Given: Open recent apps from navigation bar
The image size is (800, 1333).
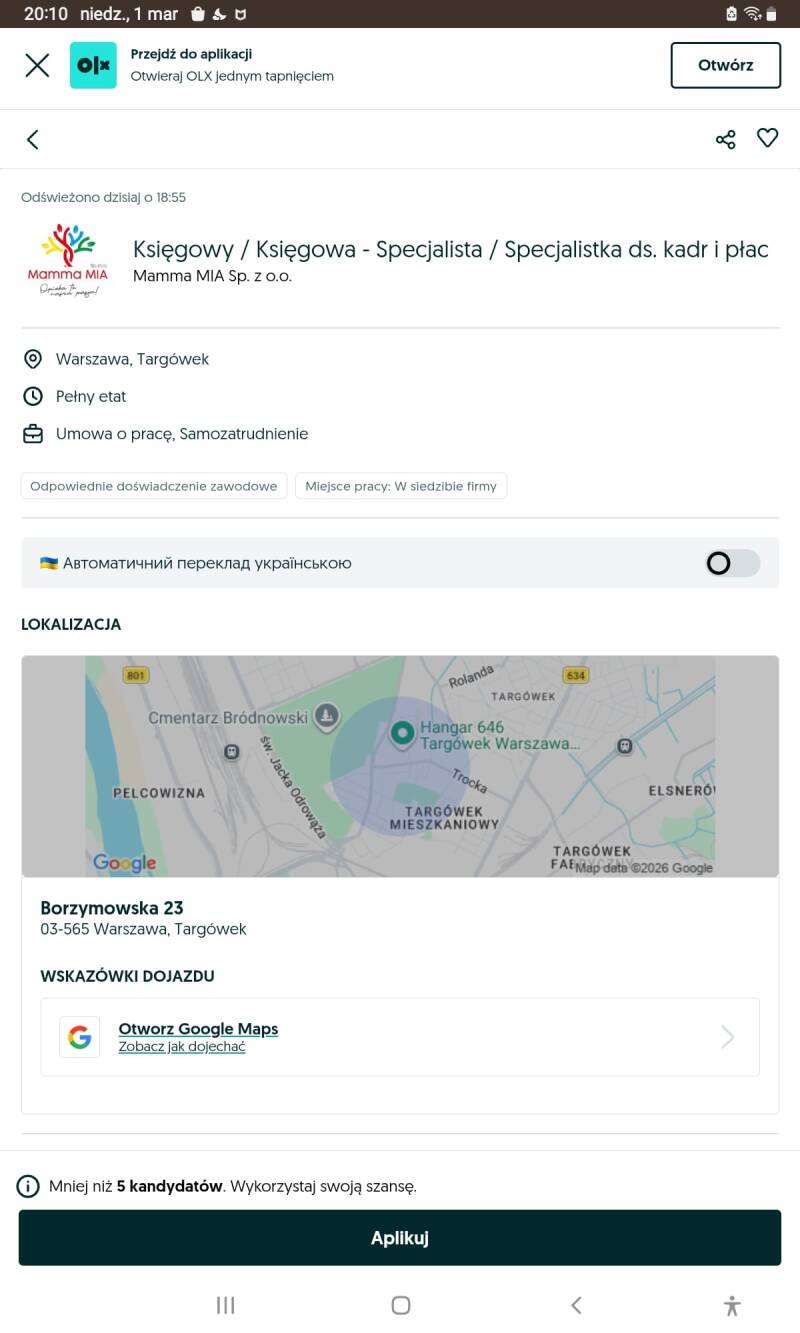Looking at the screenshot, I should 226,1305.
